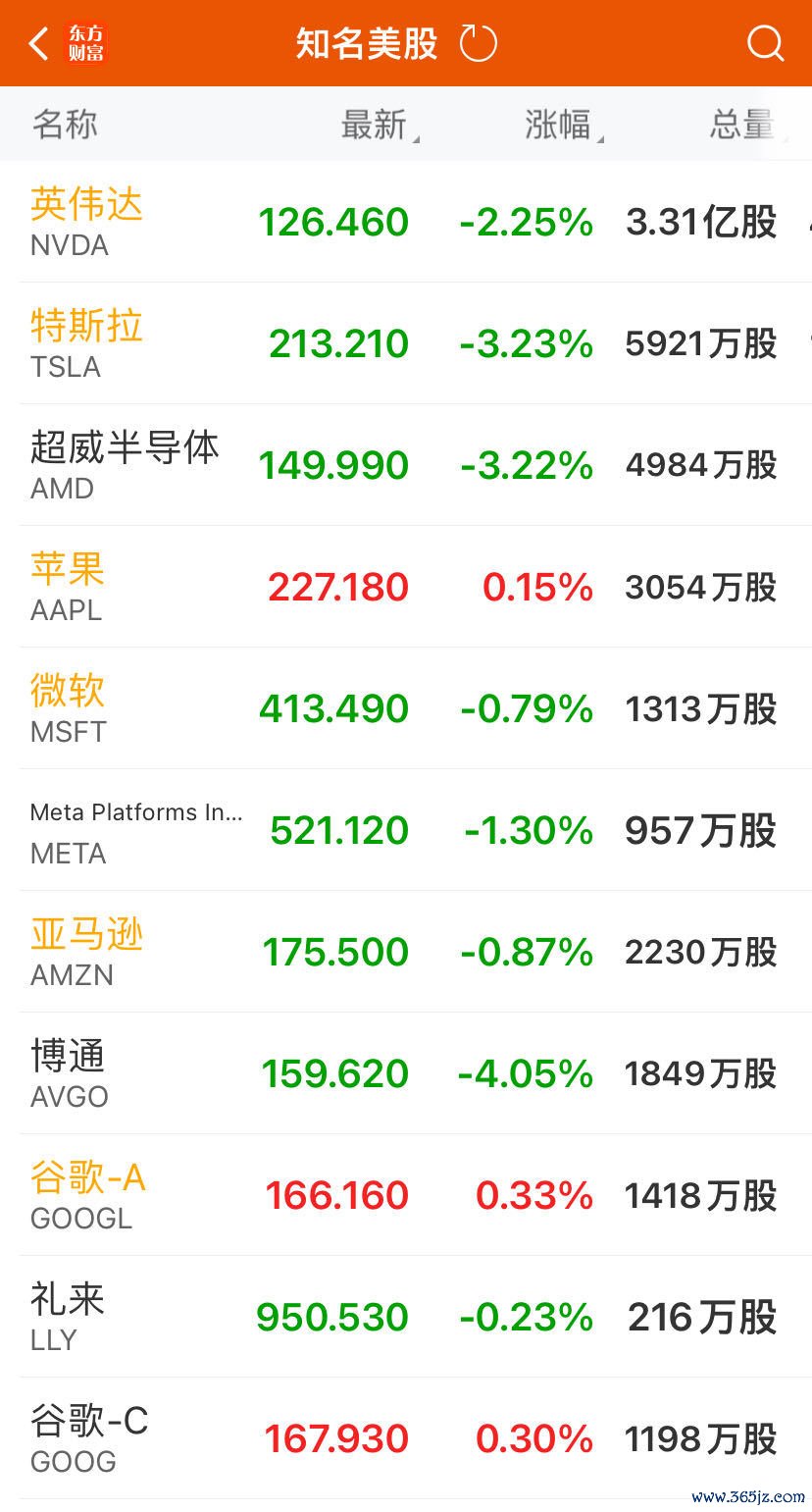View 超威半导体 AMD details
Image resolution: width=812 pixels, height=1512 pixels.
coord(406,465)
